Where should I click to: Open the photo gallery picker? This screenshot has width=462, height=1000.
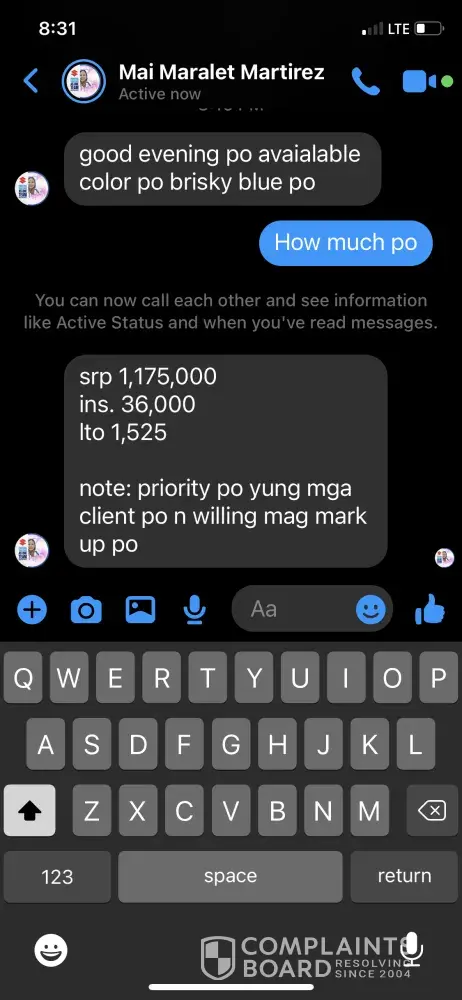140,610
